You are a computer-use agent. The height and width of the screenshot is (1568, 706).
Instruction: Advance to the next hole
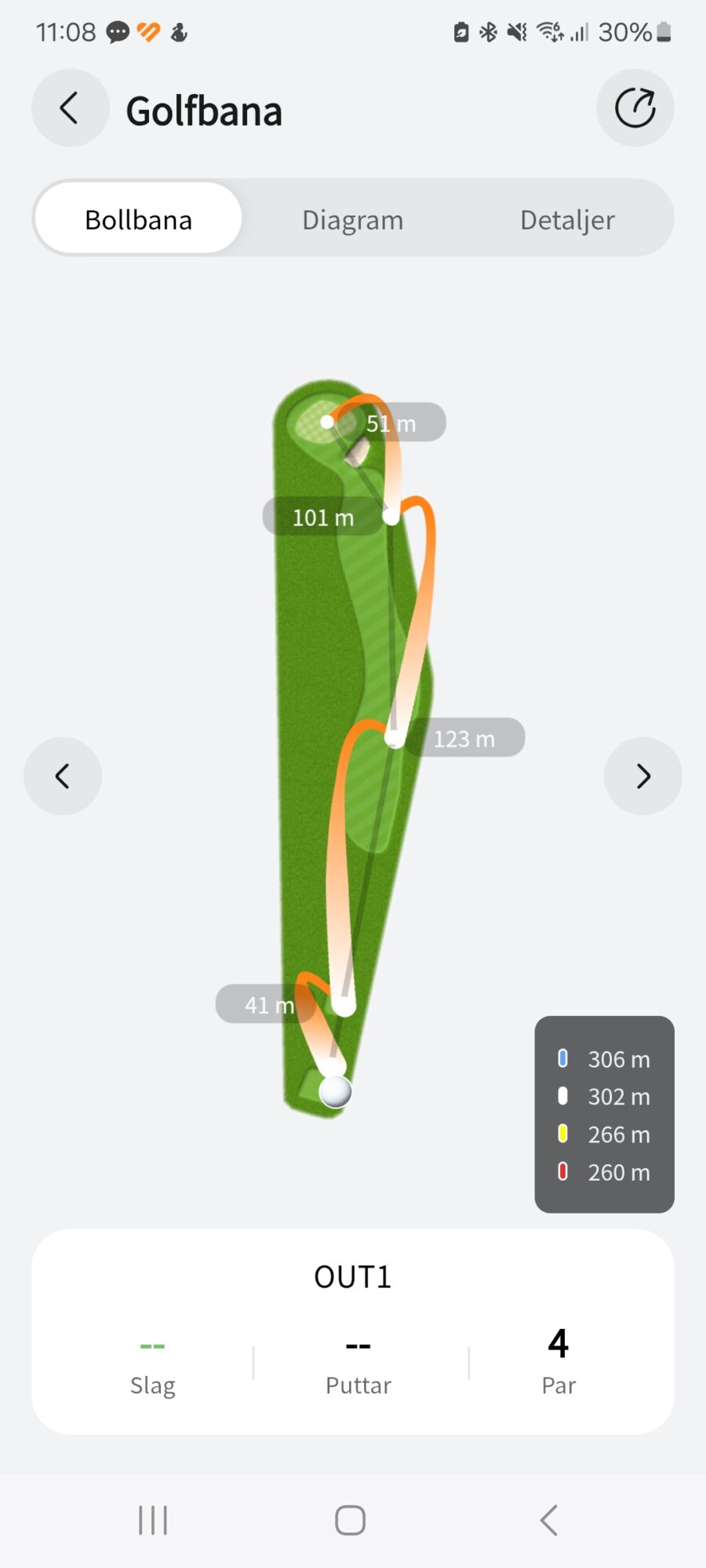[x=642, y=776]
